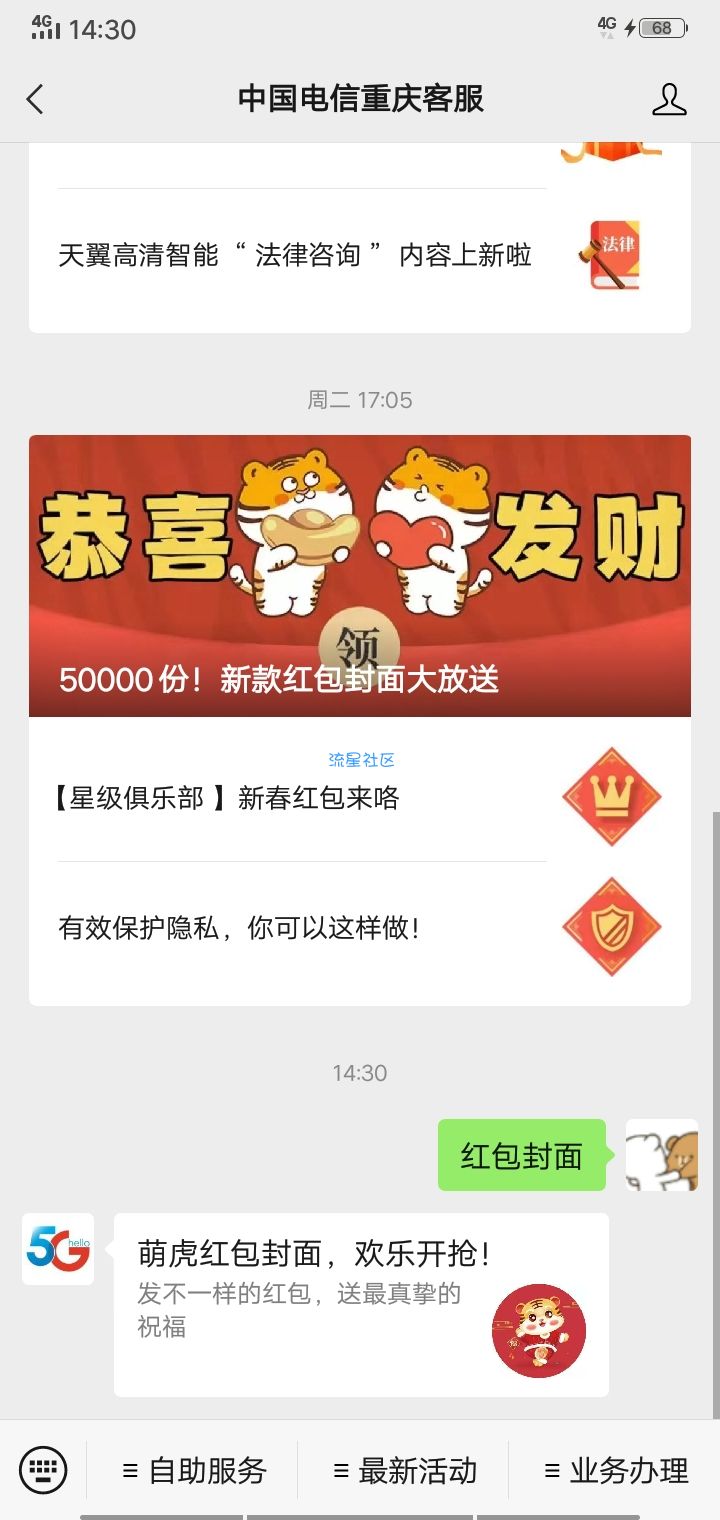
Task: Open the 最新活动 menu
Action: point(405,1471)
